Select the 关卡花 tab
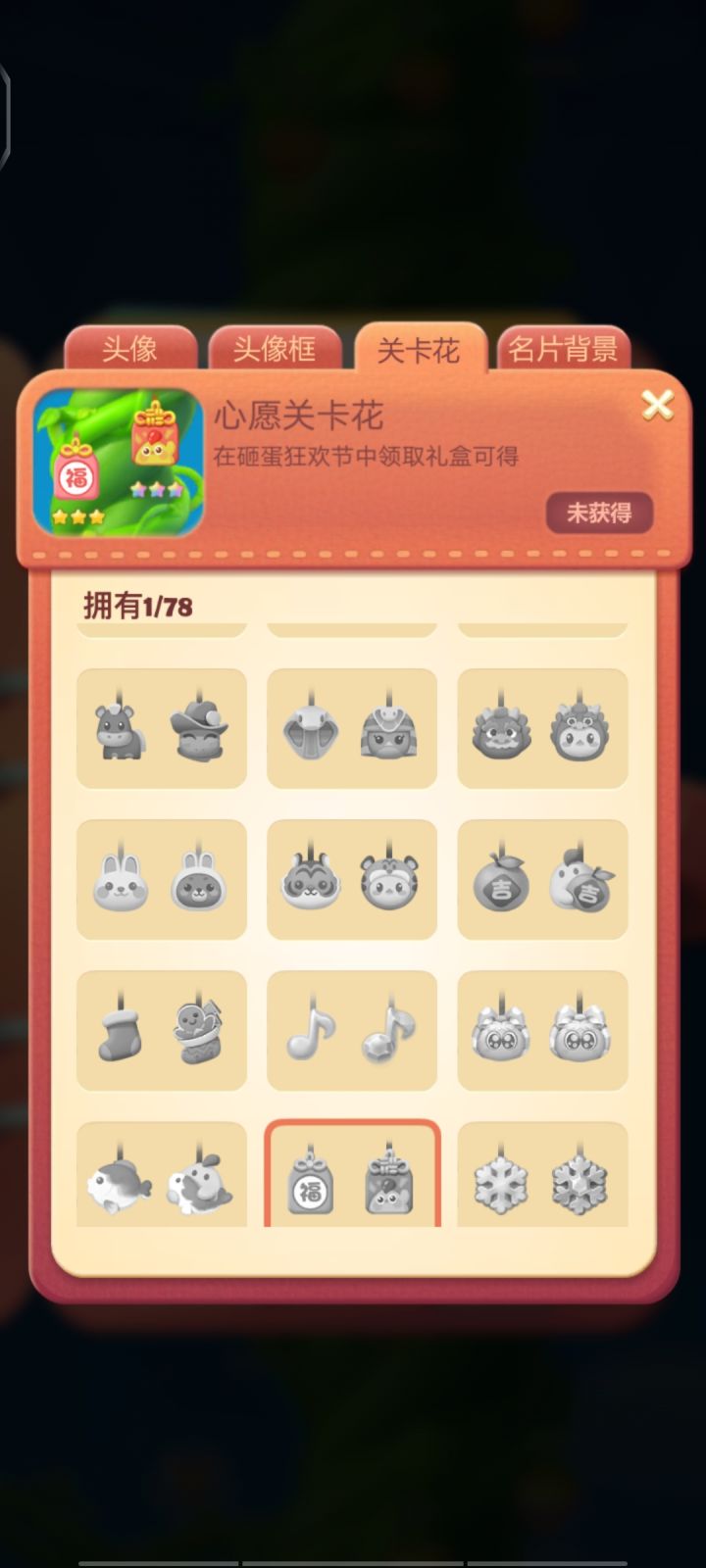The height and width of the screenshot is (1568, 706). 420,350
